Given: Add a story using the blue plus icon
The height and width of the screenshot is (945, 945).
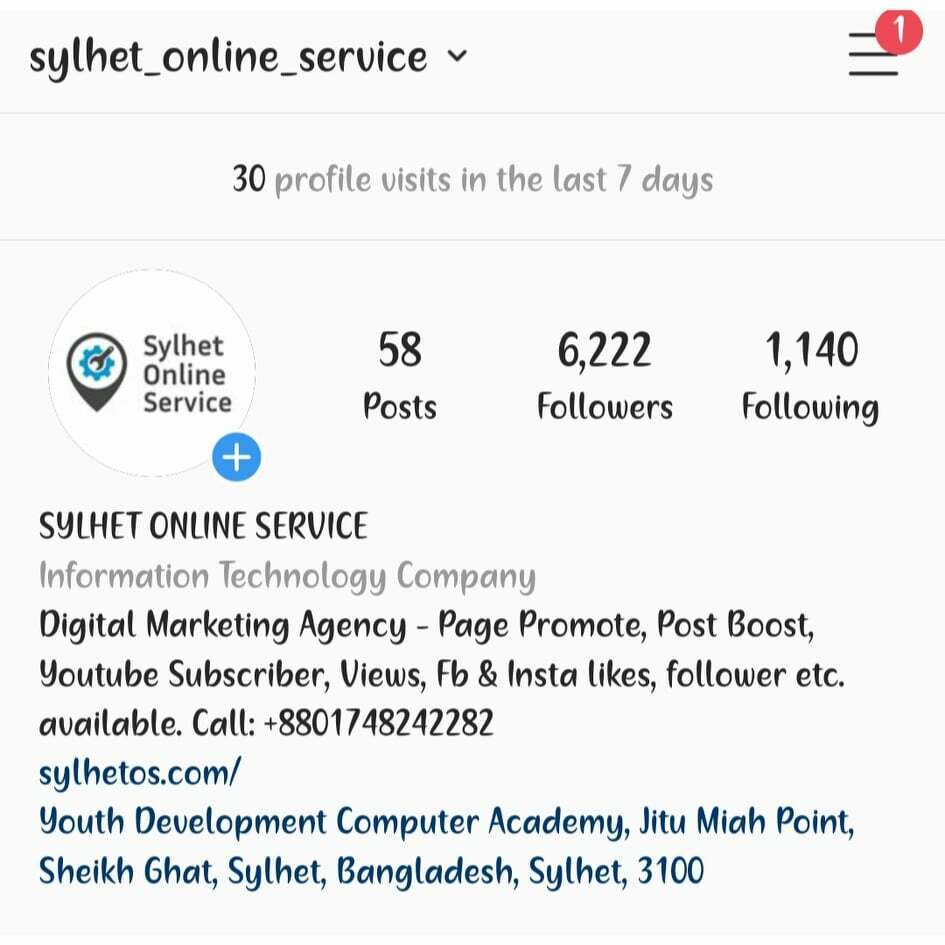Looking at the screenshot, I should [236, 459].
